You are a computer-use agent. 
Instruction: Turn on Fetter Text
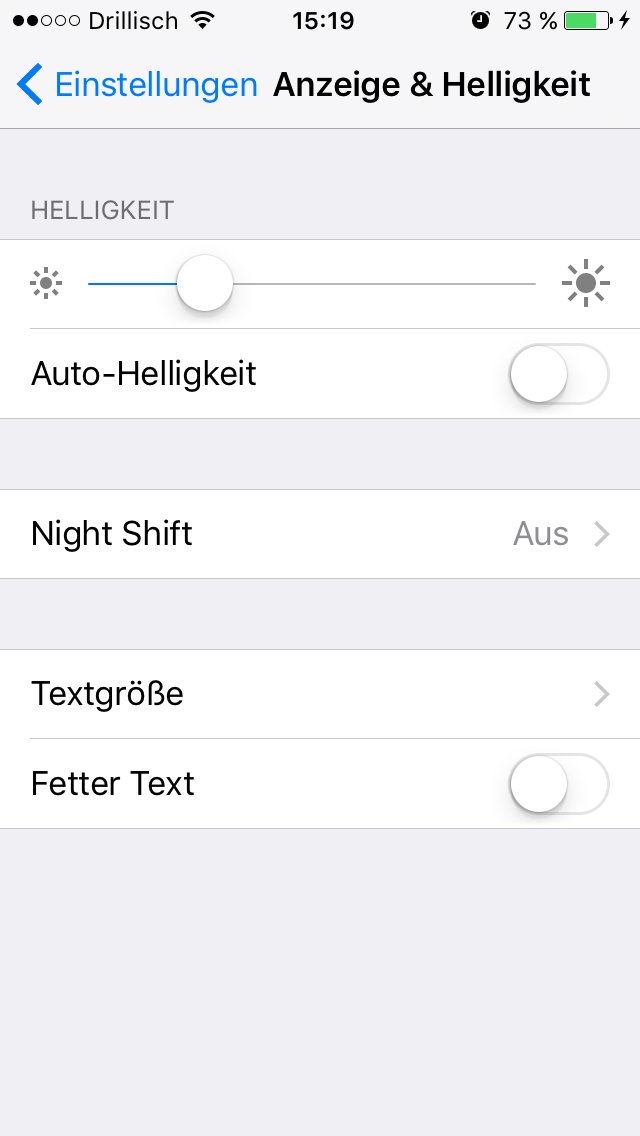tap(559, 784)
